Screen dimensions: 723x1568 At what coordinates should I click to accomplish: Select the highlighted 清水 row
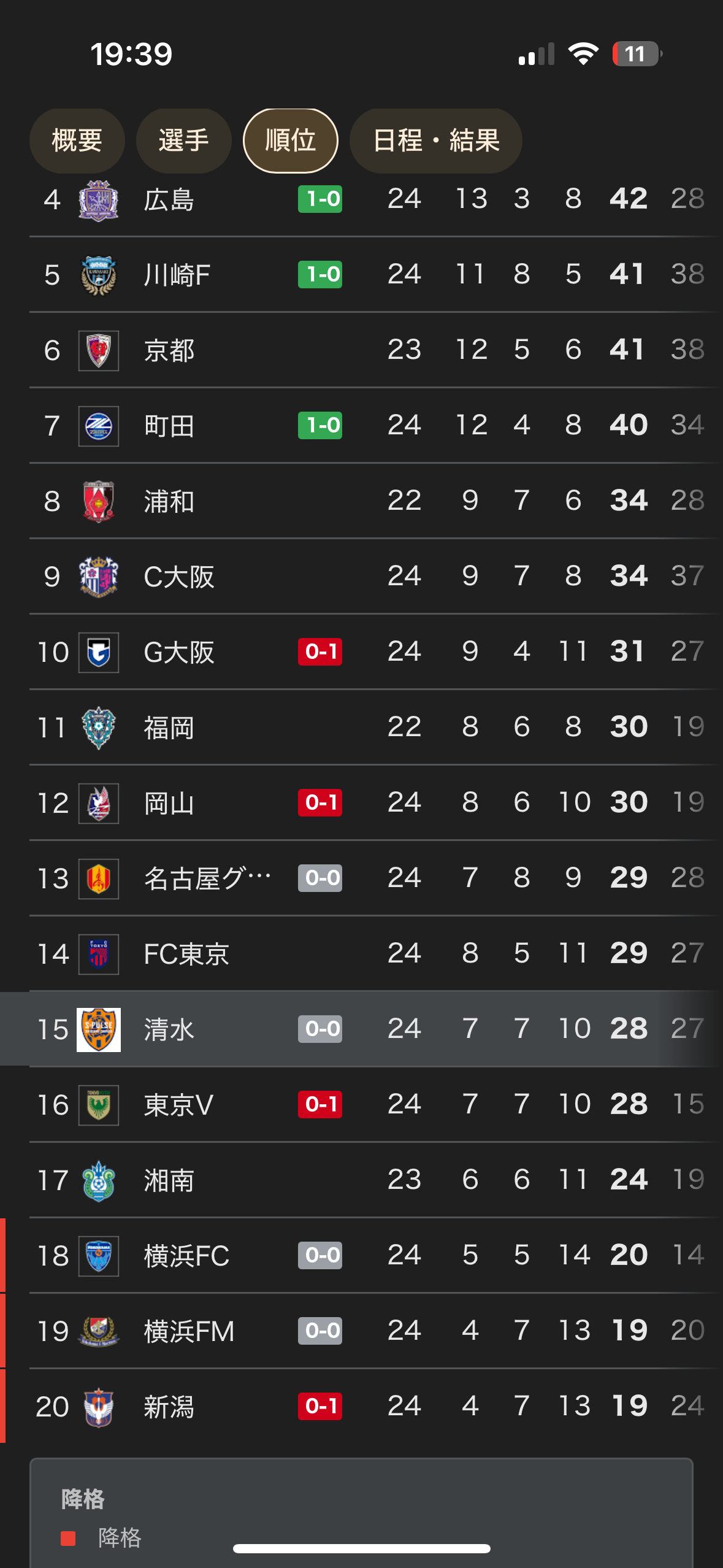(362, 1029)
